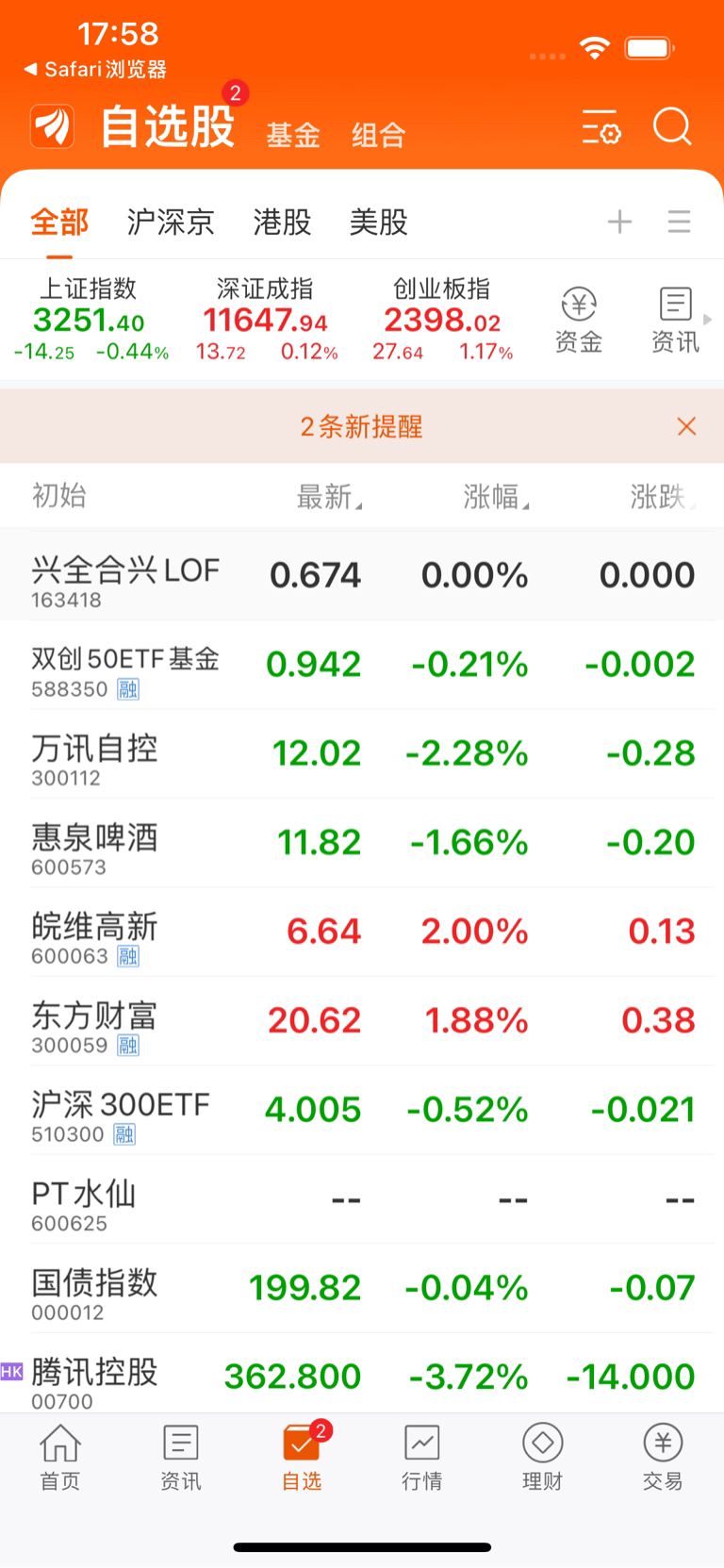Select the 港股 tab

click(282, 223)
